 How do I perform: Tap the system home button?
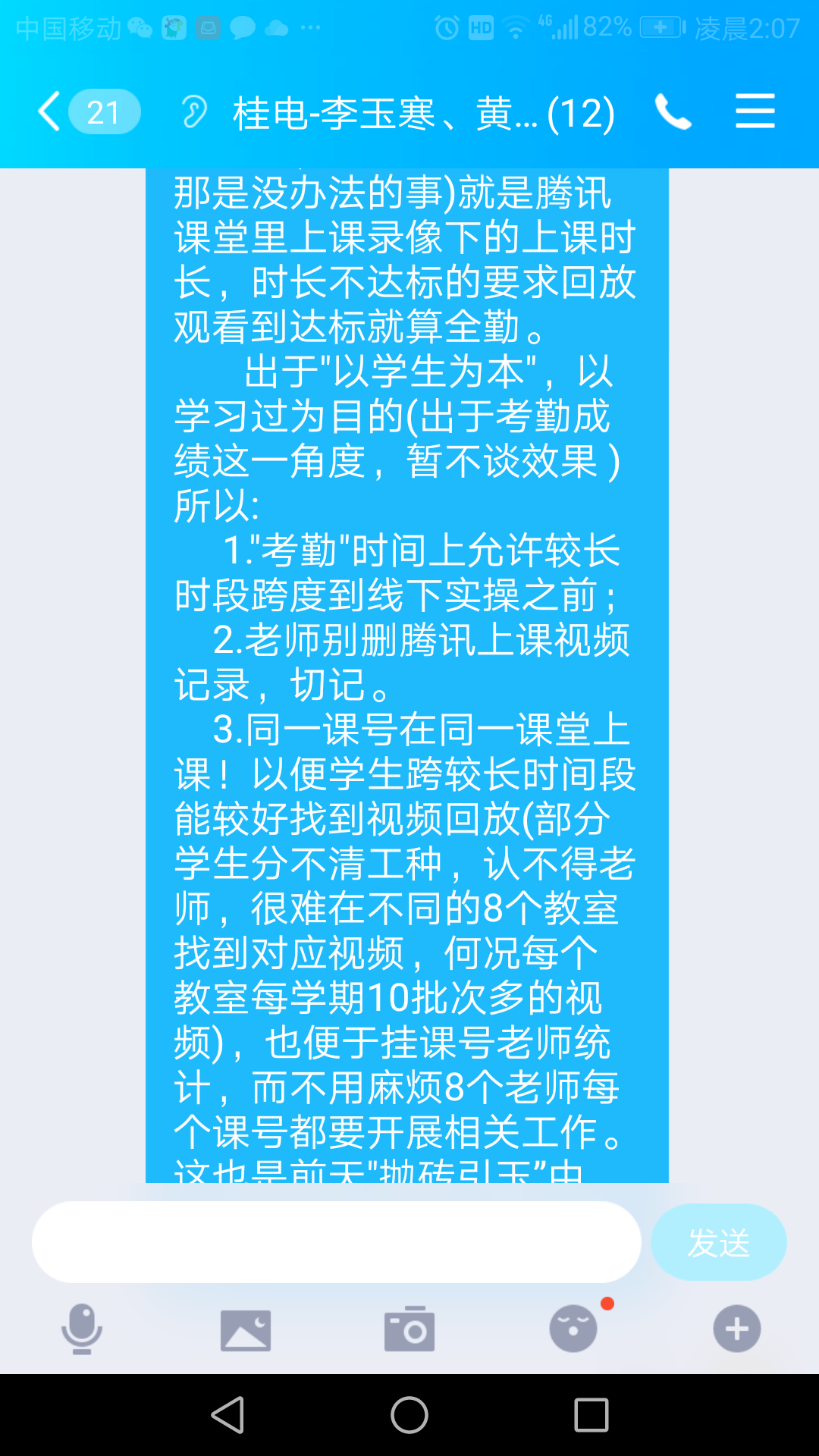pos(409,1415)
